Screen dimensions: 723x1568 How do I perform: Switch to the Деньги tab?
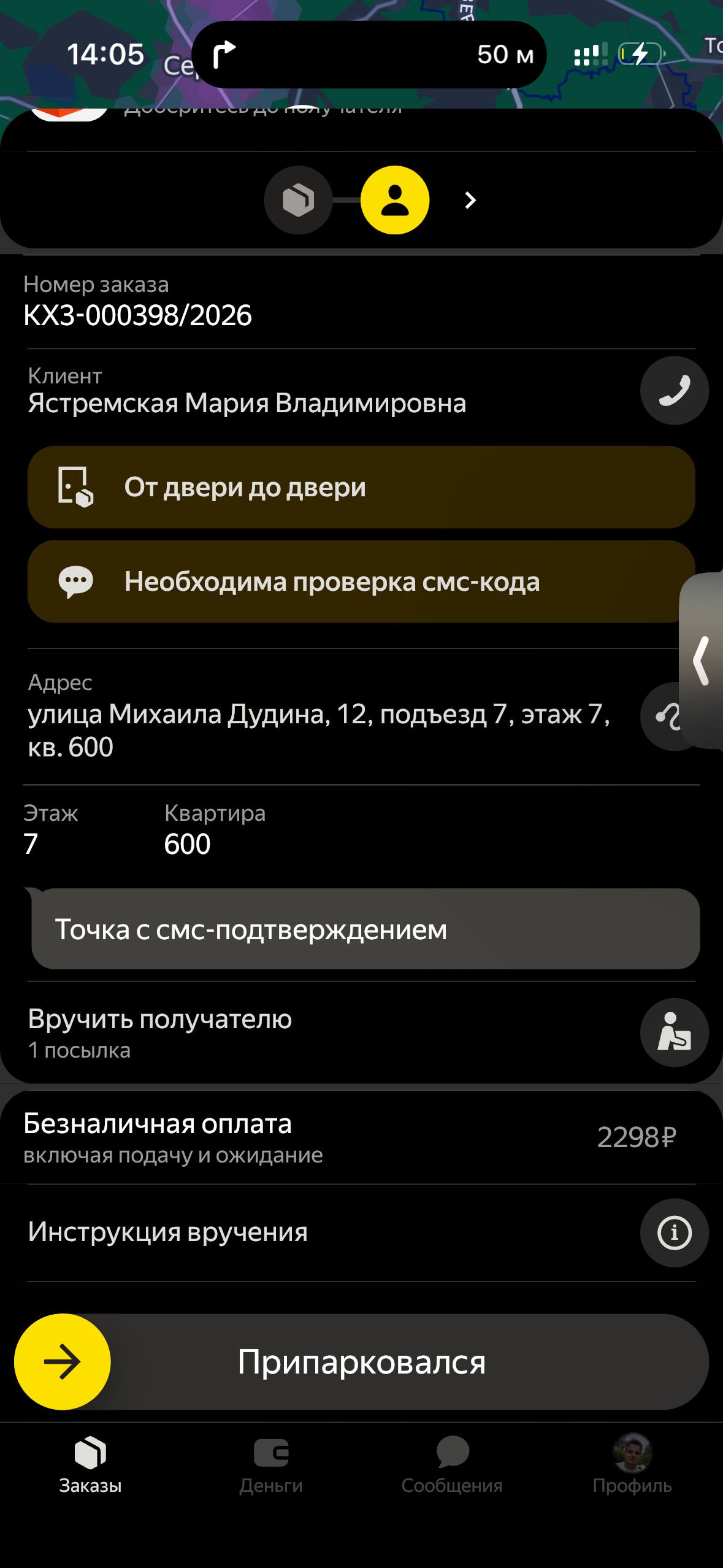click(x=270, y=1464)
